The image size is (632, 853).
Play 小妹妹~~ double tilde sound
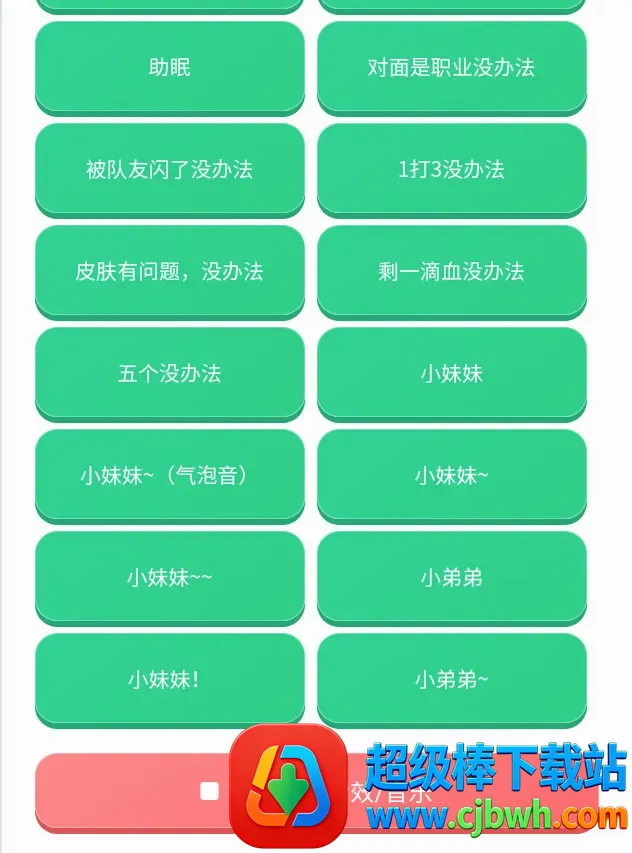(x=170, y=578)
